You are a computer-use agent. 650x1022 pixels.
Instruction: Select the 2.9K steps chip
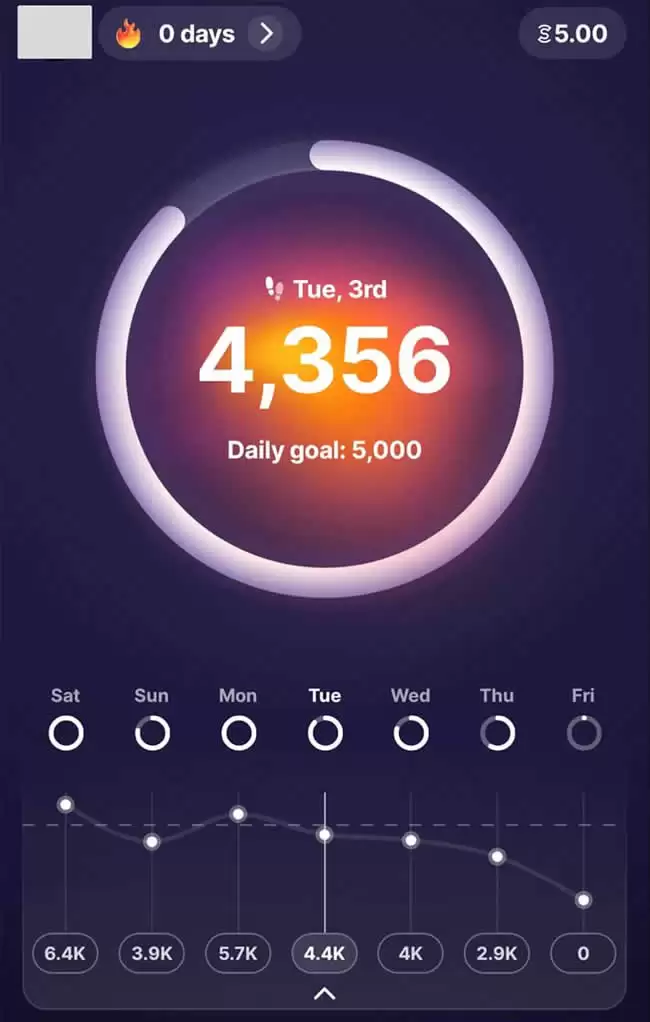(497, 953)
